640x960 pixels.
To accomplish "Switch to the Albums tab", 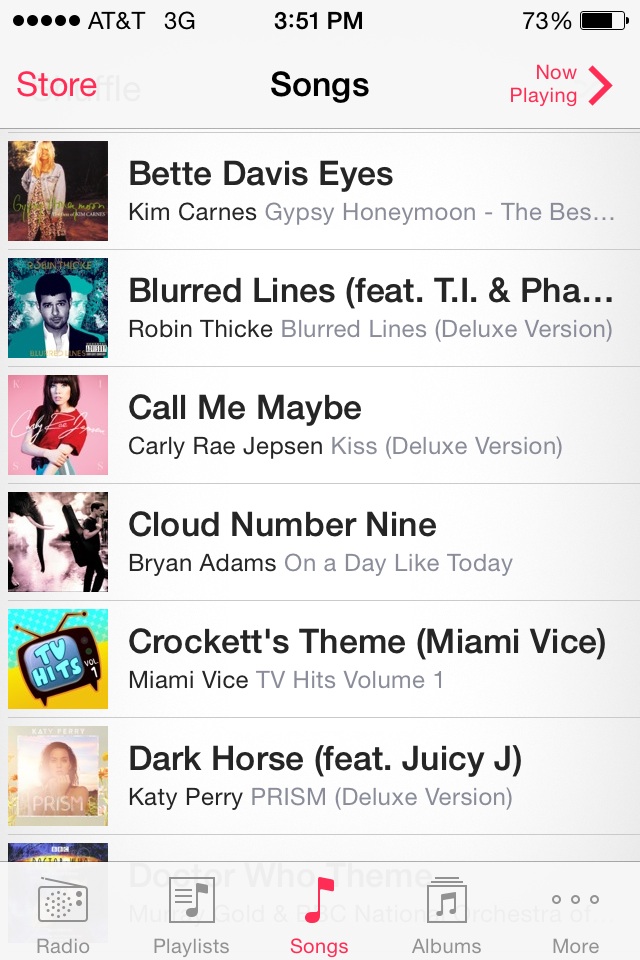I will pyautogui.click(x=447, y=914).
